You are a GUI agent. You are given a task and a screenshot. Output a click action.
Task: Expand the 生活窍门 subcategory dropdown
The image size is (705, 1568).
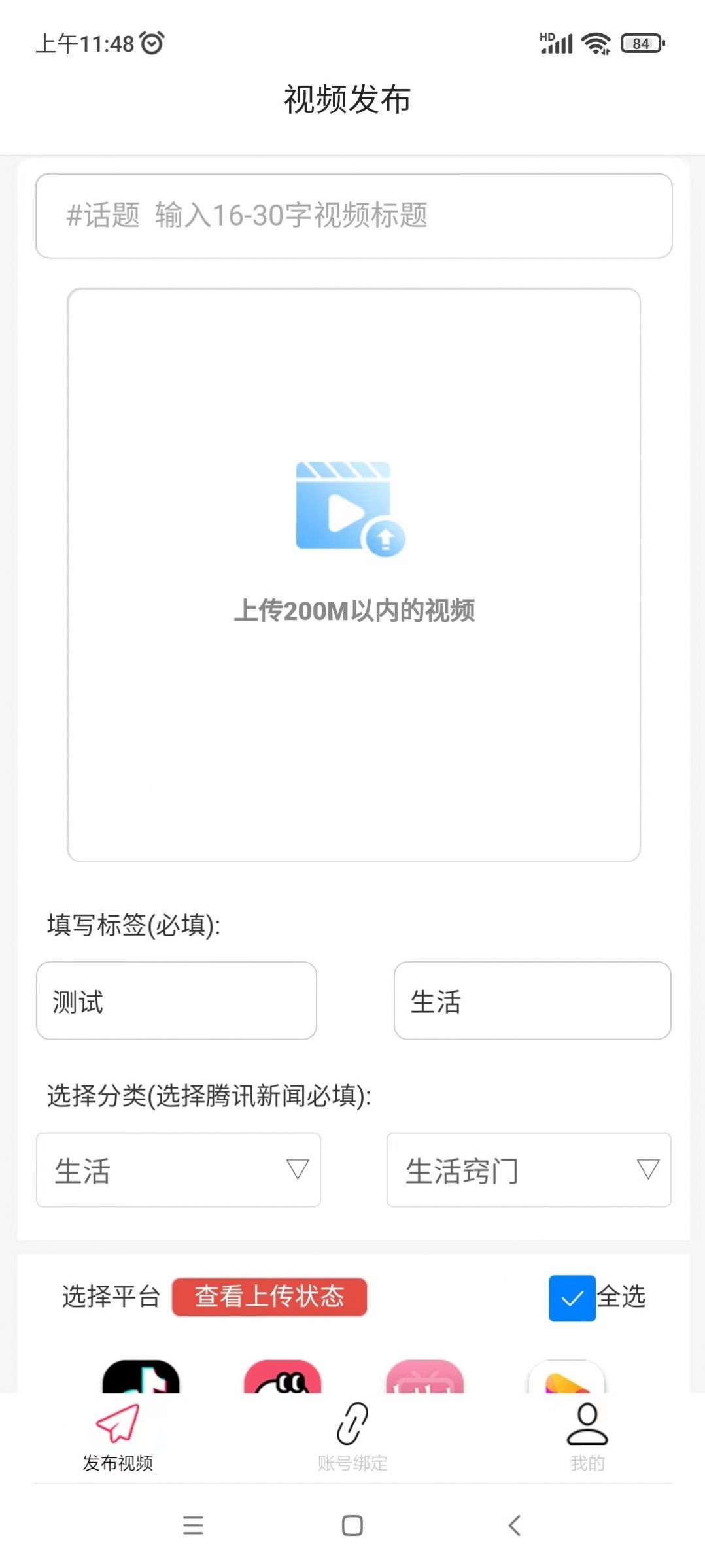[528, 1170]
